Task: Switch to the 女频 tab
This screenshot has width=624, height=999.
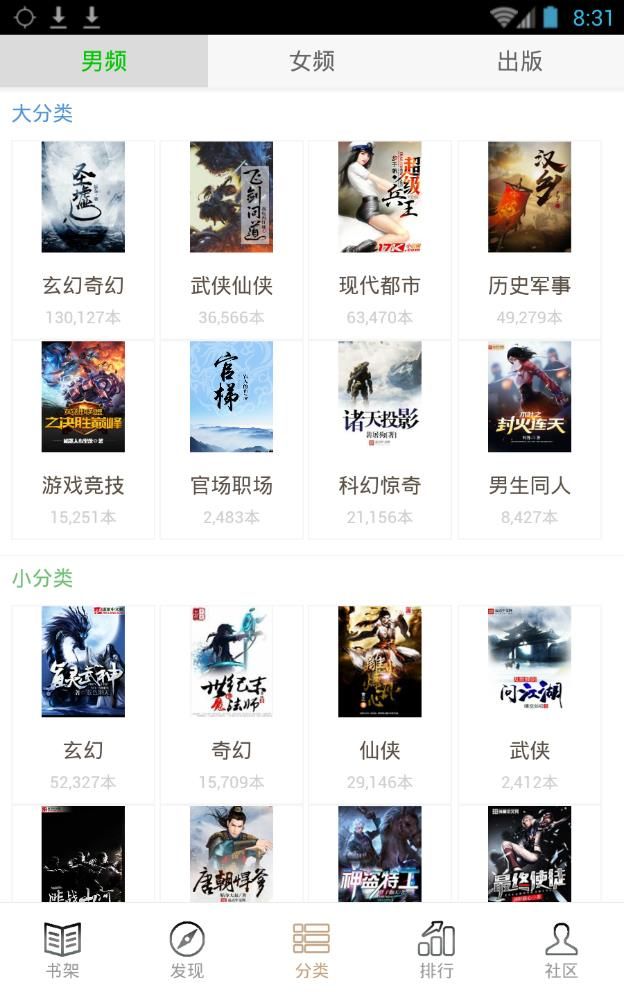Action: [312, 61]
